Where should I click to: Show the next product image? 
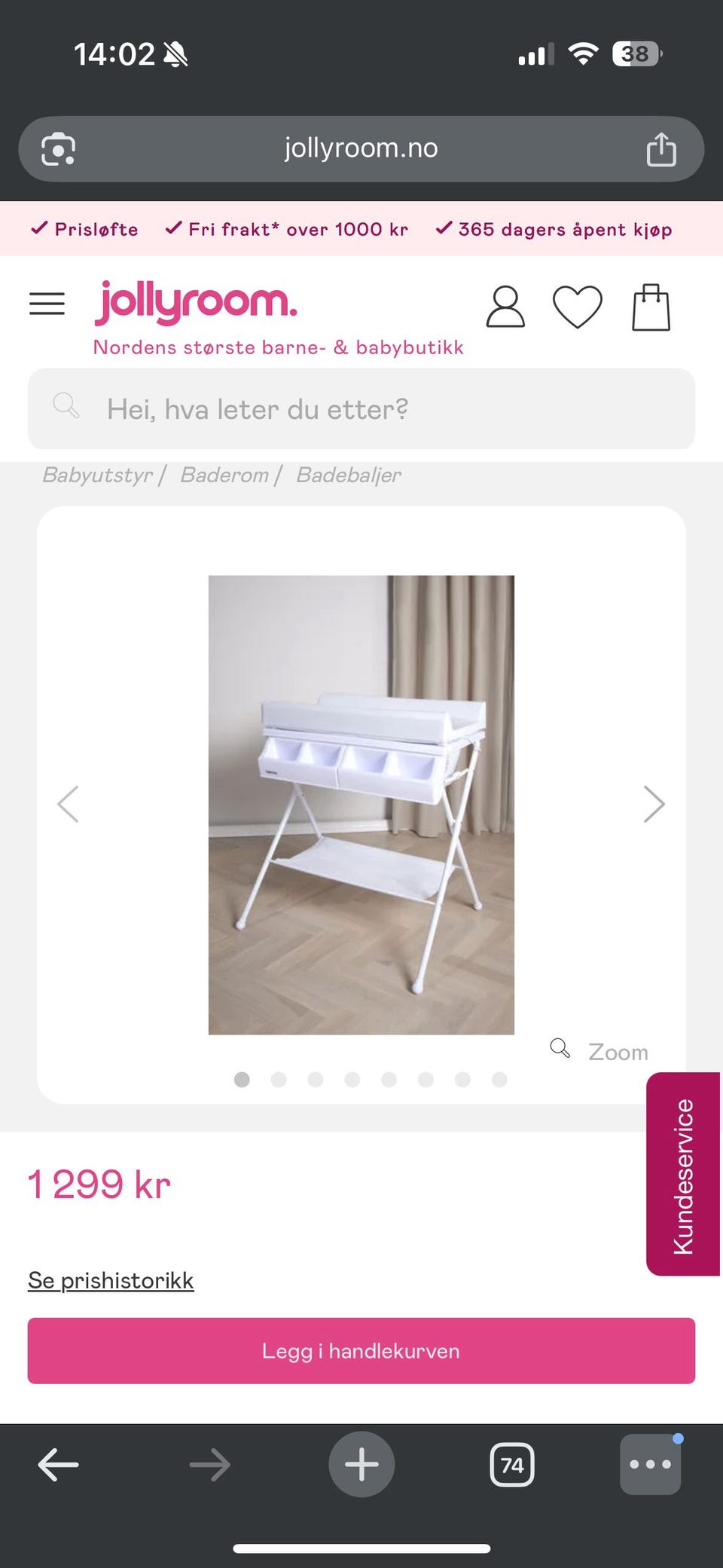coord(653,804)
